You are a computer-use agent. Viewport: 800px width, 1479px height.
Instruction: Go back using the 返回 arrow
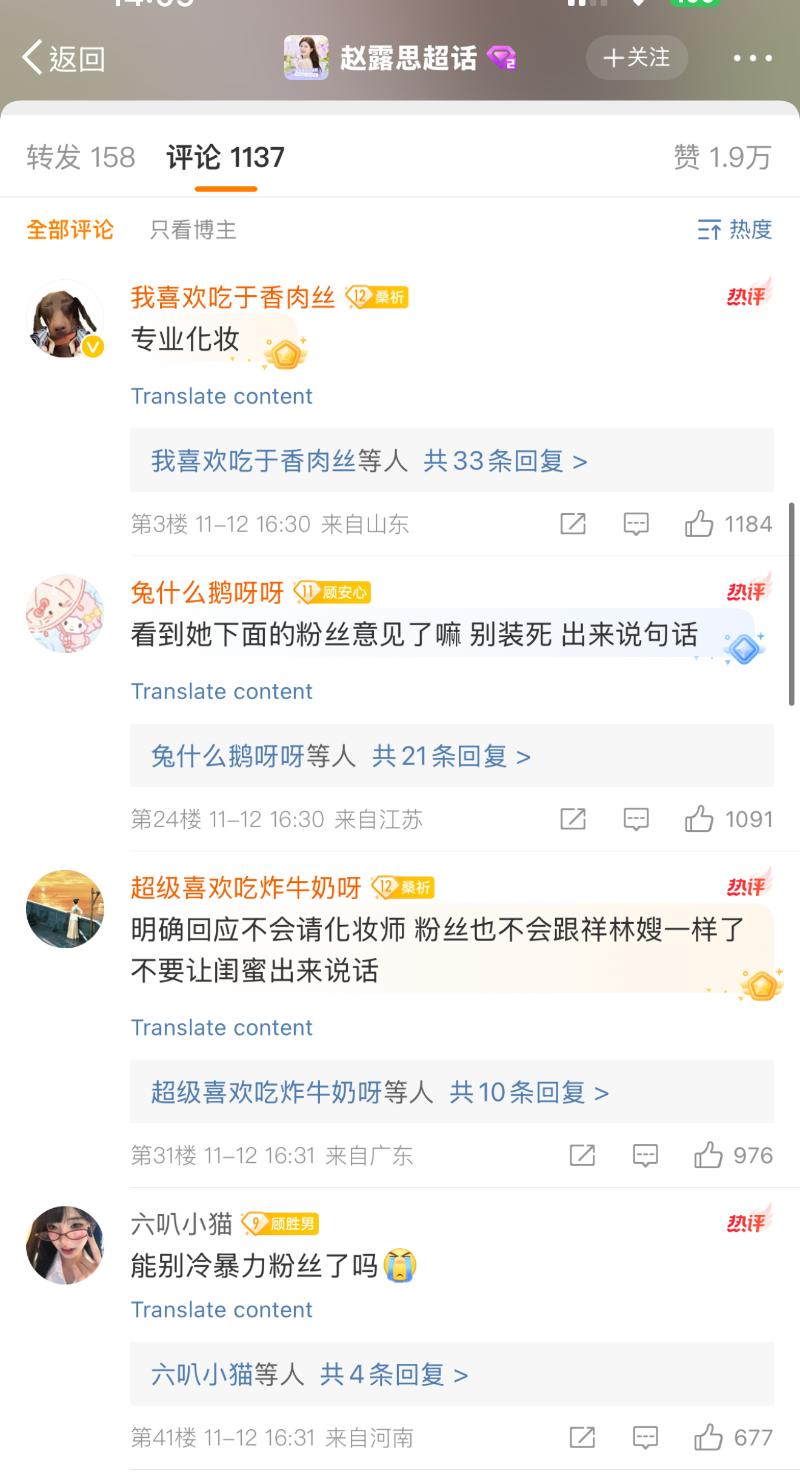click(x=62, y=59)
